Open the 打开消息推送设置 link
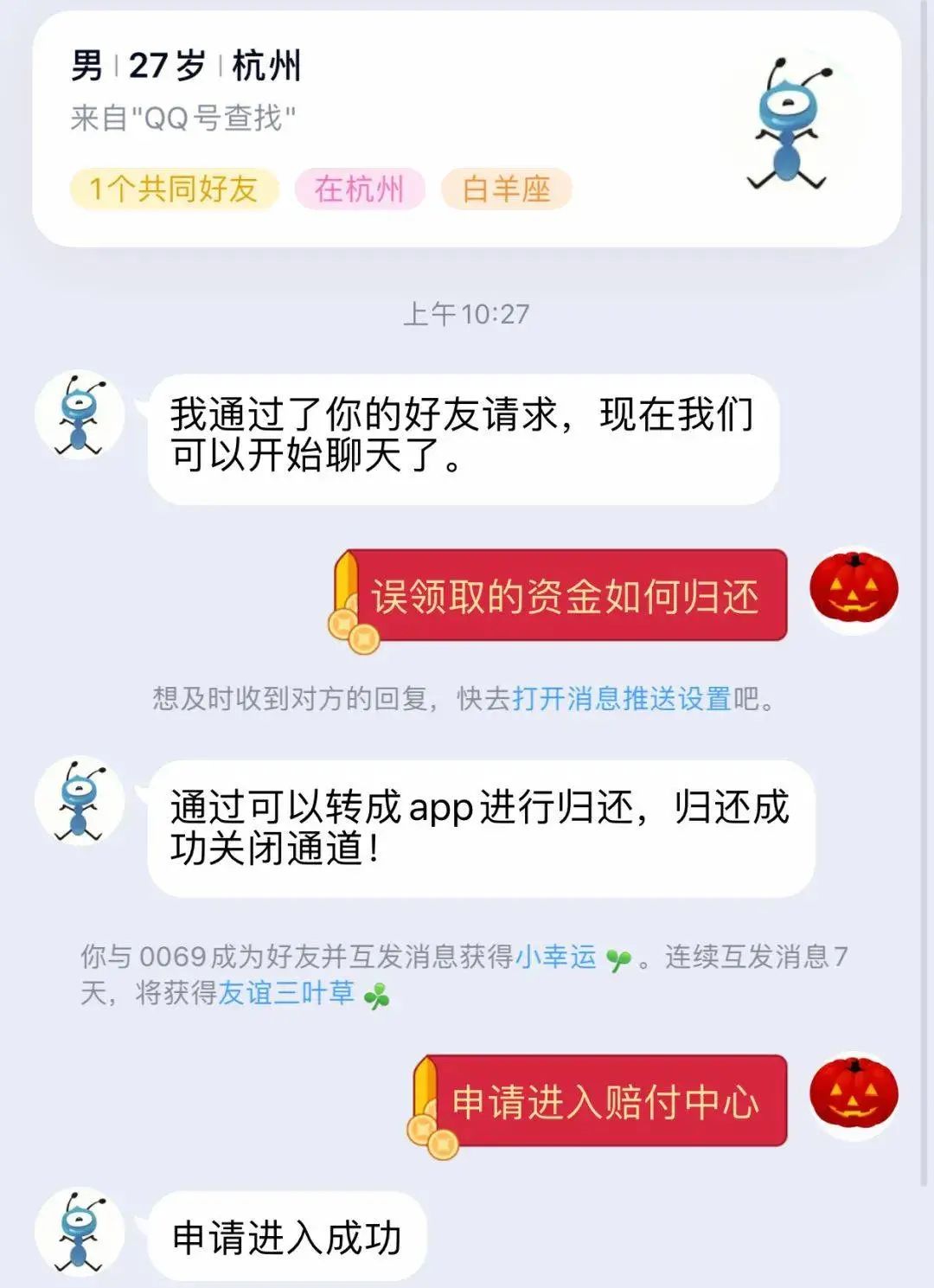The width and height of the screenshot is (934, 1288). (622, 698)
